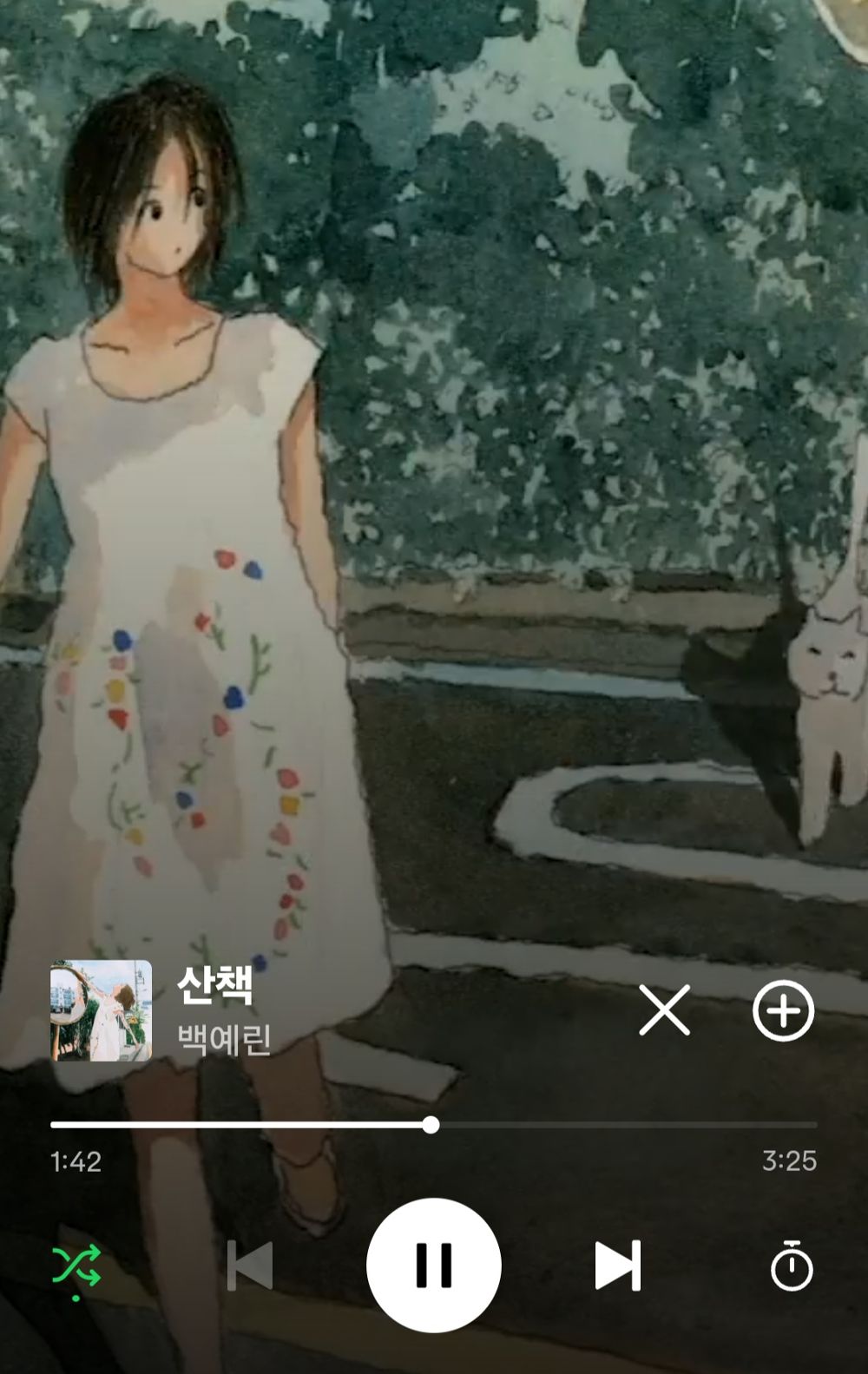This screenshot has height=1374, width=868.
Task: Tap the background album artwork
Action: coord(434,434)
